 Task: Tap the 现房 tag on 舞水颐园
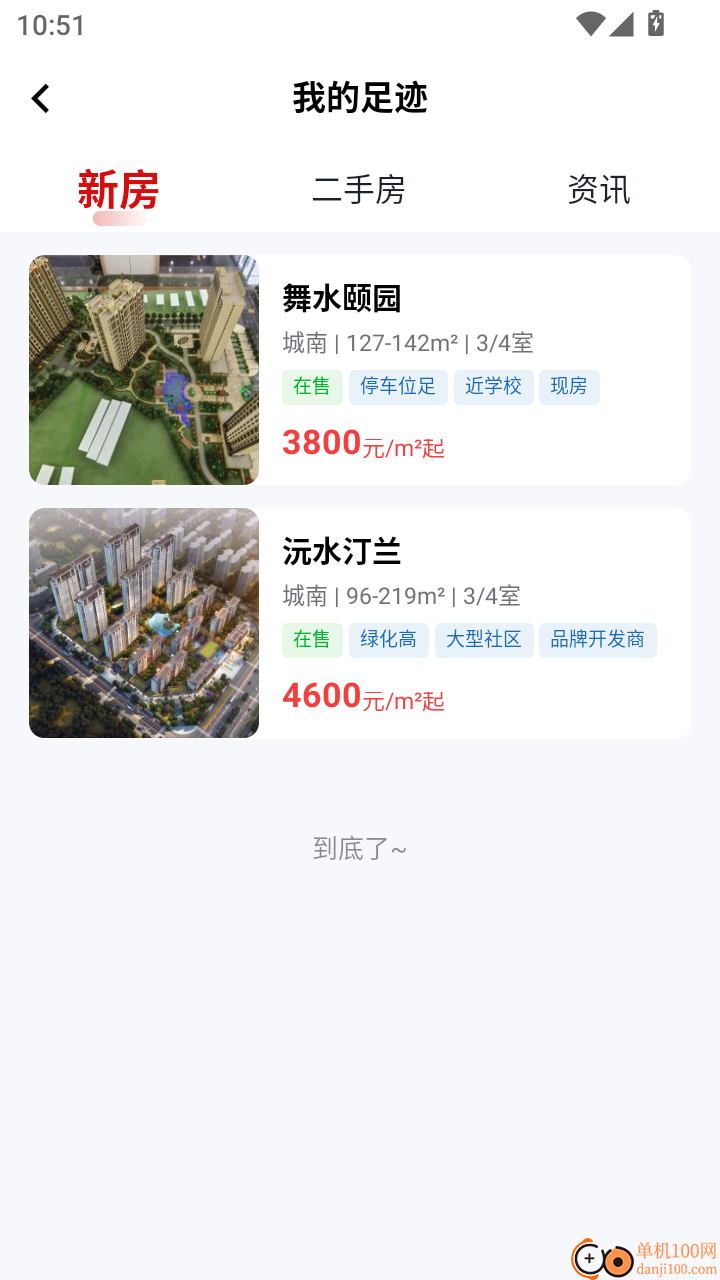tap(569, 387)
